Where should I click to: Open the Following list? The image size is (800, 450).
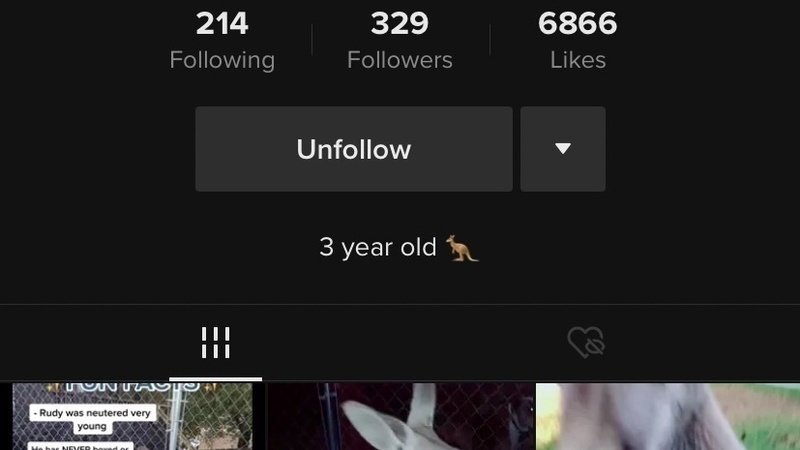pyautogui.click(x=222, y=42)
